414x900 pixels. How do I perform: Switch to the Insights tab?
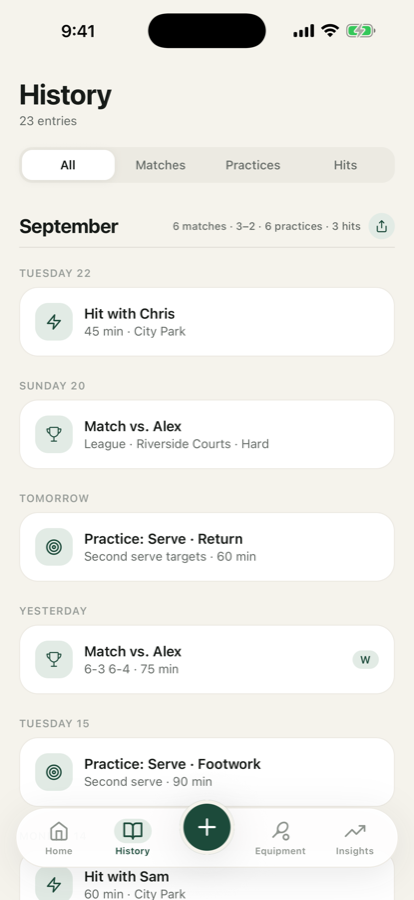tap(354, 839)
